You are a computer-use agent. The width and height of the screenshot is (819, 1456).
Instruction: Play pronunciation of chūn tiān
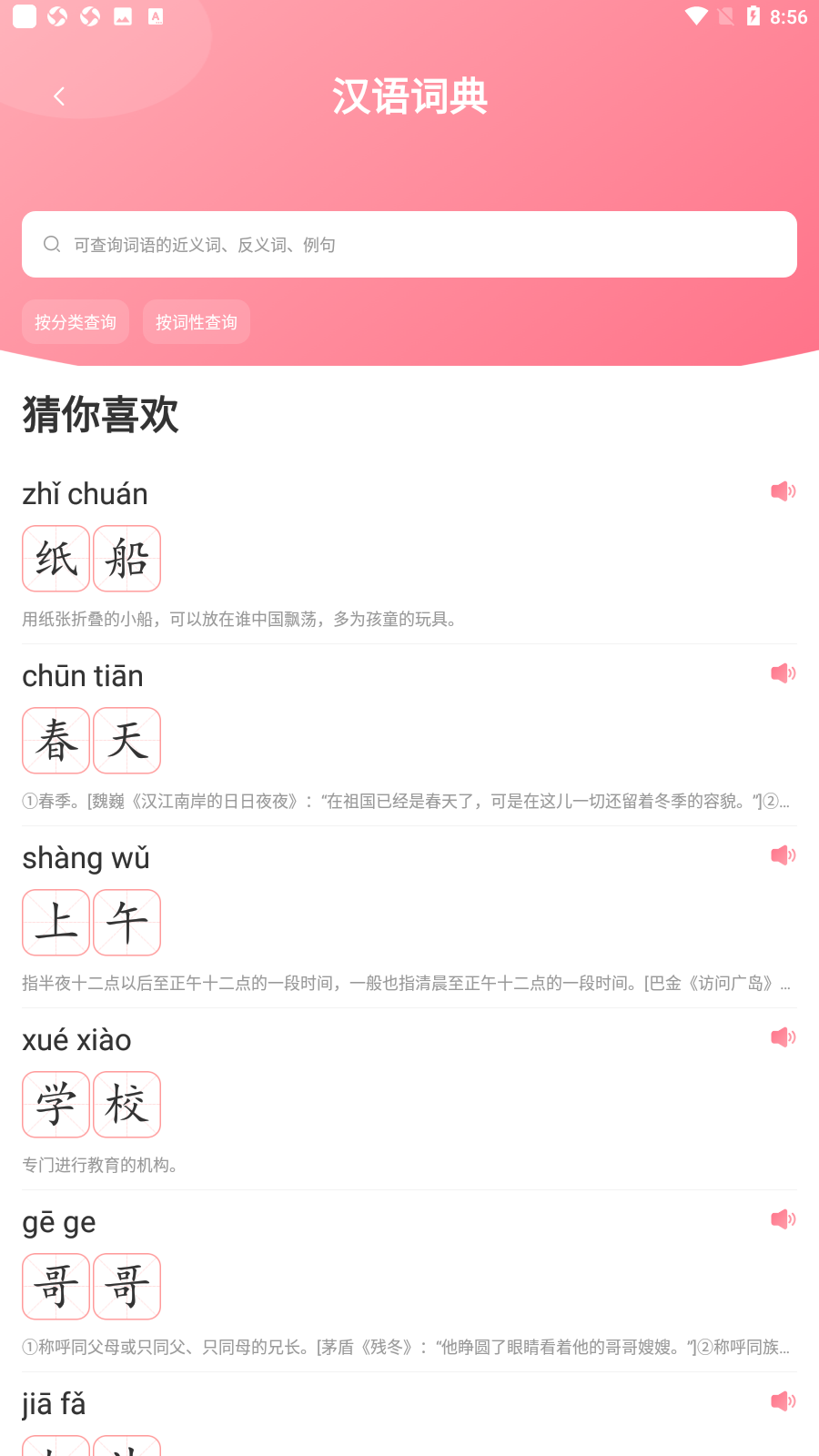click(x=783, y=673)
